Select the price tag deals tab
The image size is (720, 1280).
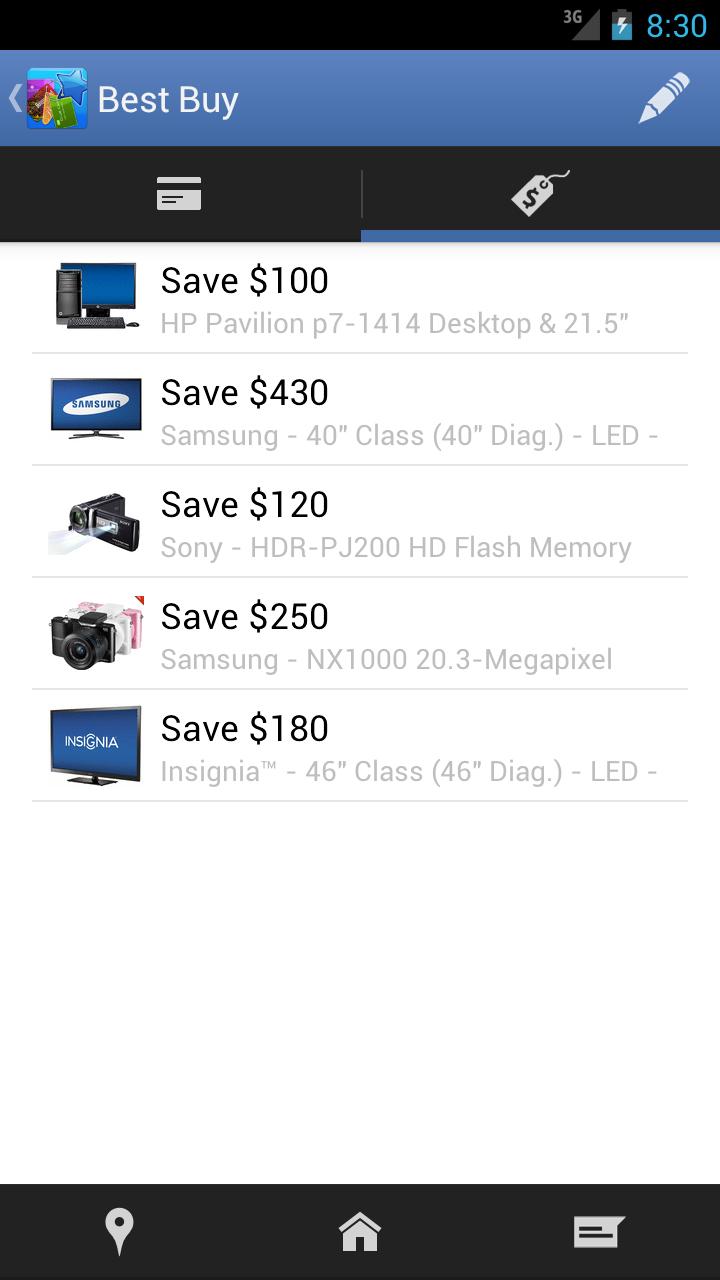540,194
